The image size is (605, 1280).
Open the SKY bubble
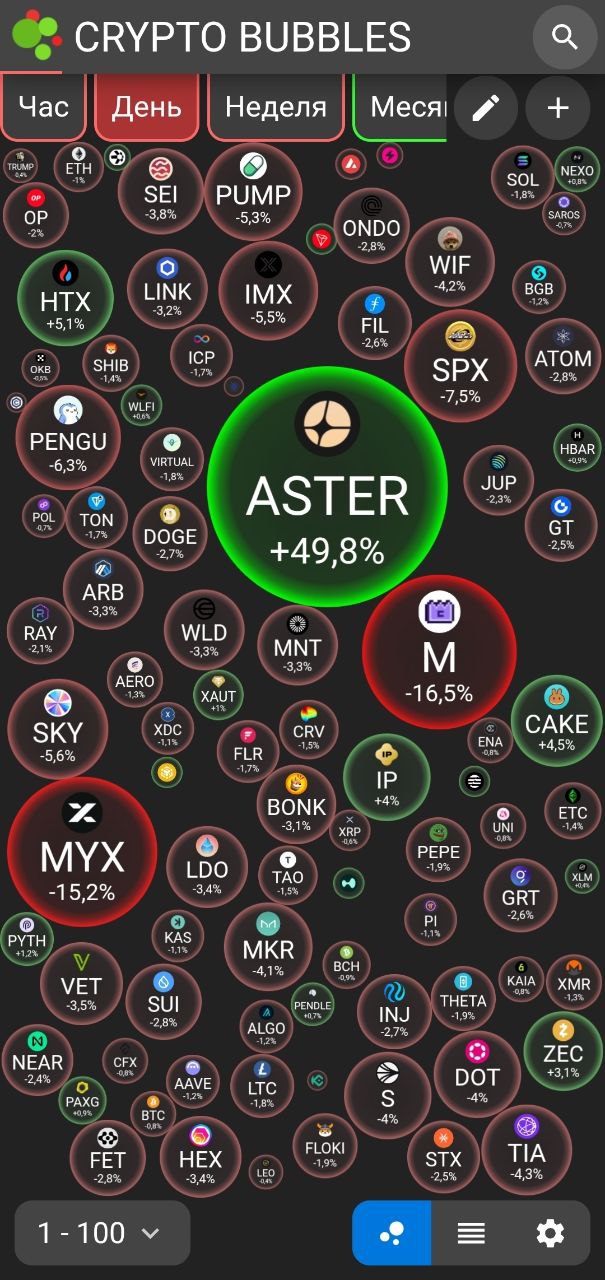pyautogui.click(x=57, y=728)
